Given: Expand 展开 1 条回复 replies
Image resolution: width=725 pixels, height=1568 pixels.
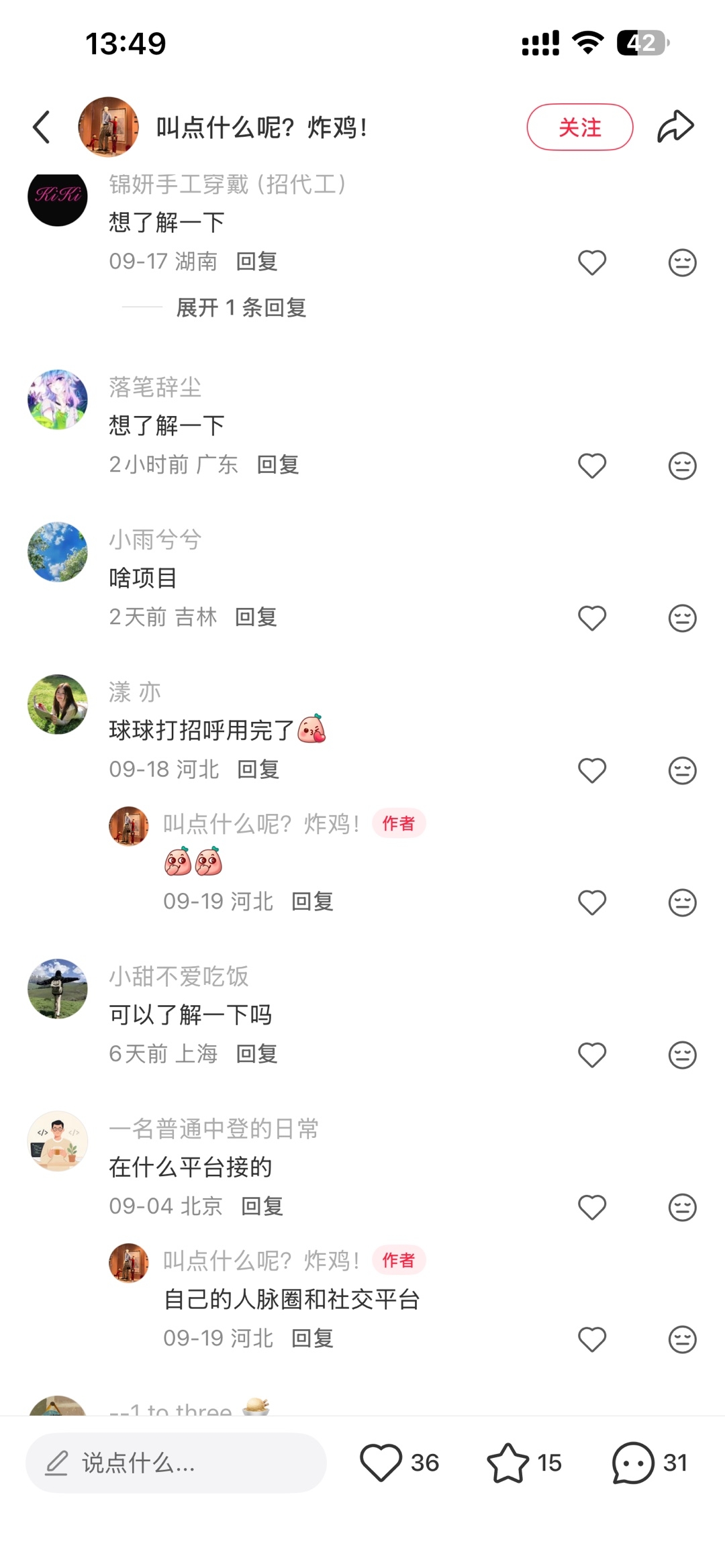Looking at the screenshot, I should [241, 307].
